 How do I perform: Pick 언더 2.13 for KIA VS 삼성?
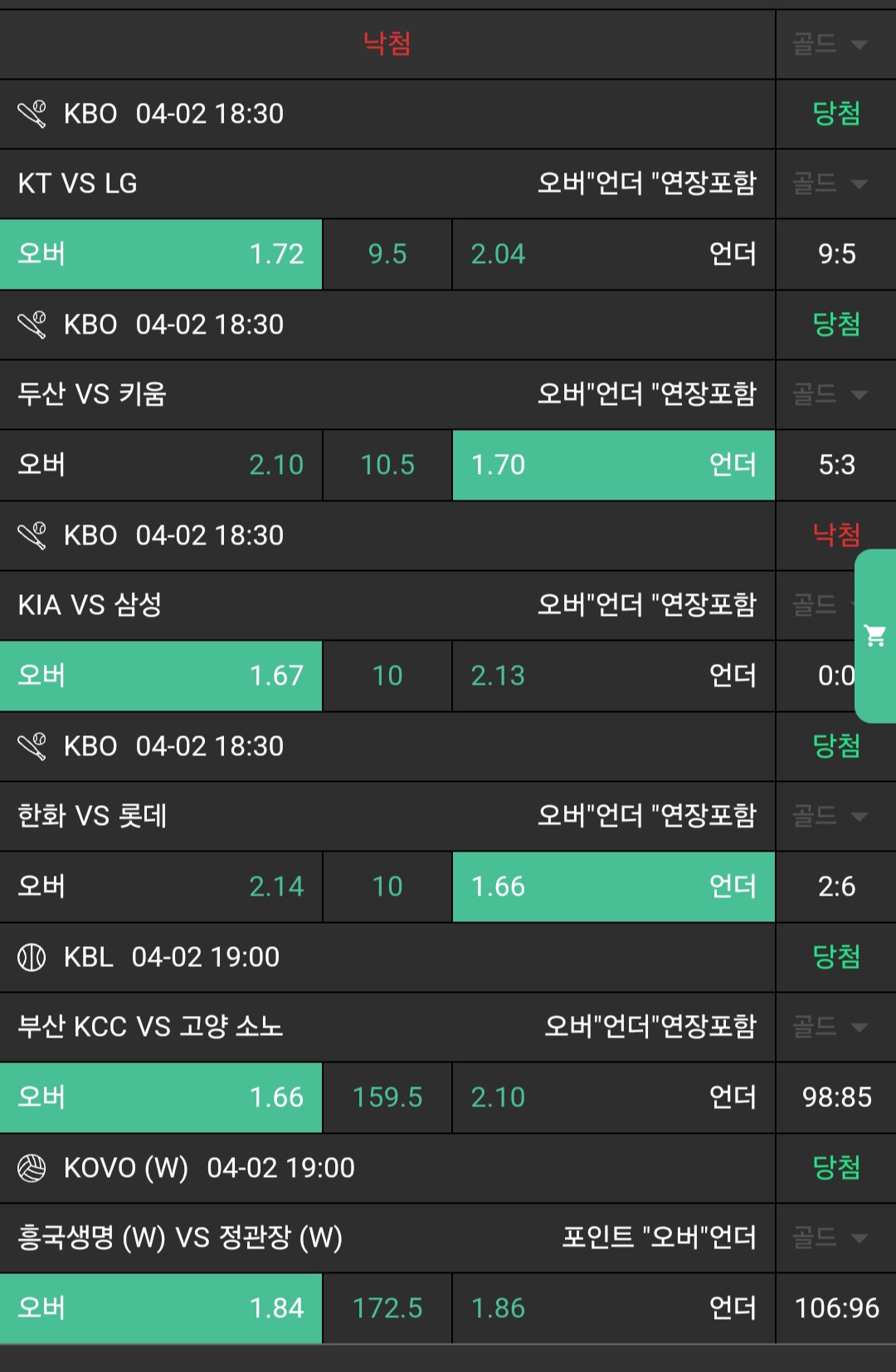613,676
